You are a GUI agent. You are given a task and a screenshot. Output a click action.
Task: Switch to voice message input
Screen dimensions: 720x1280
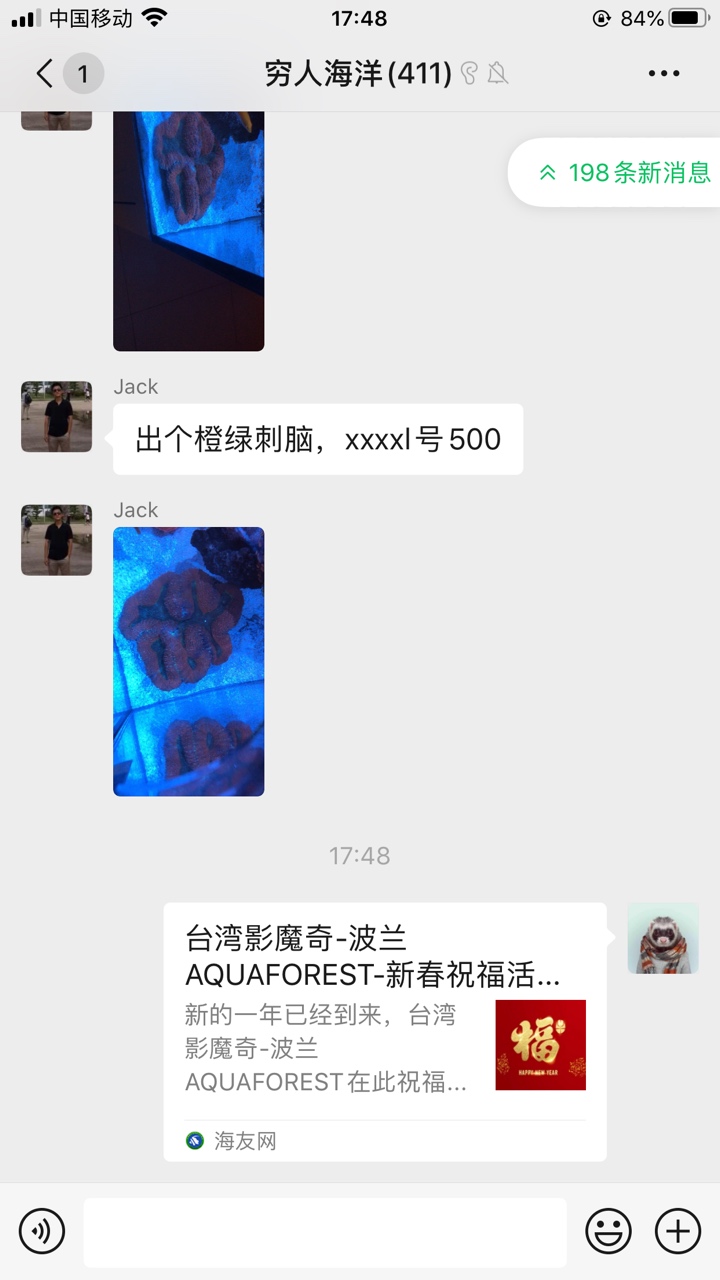[x=42, y=1230]
